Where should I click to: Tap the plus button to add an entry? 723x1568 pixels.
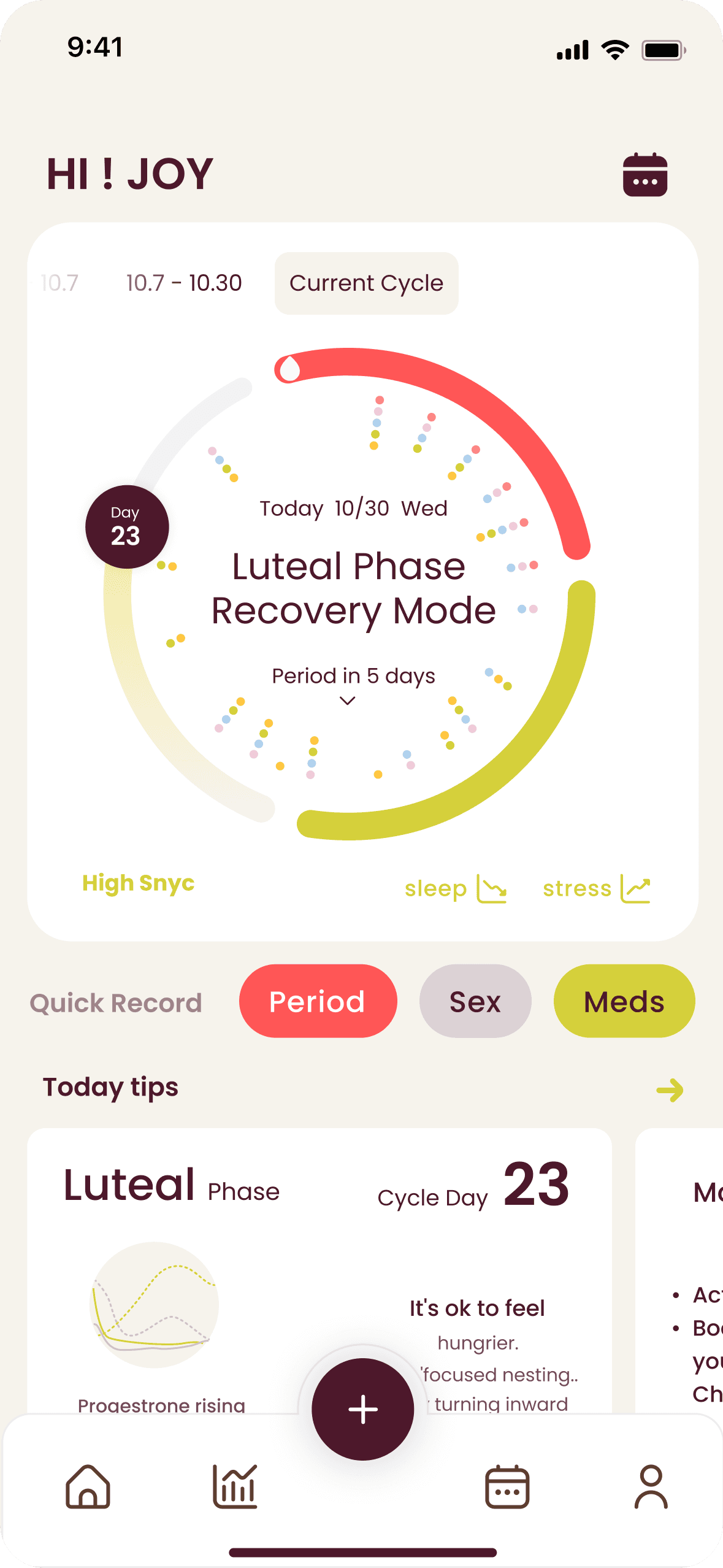point(362,1409)
